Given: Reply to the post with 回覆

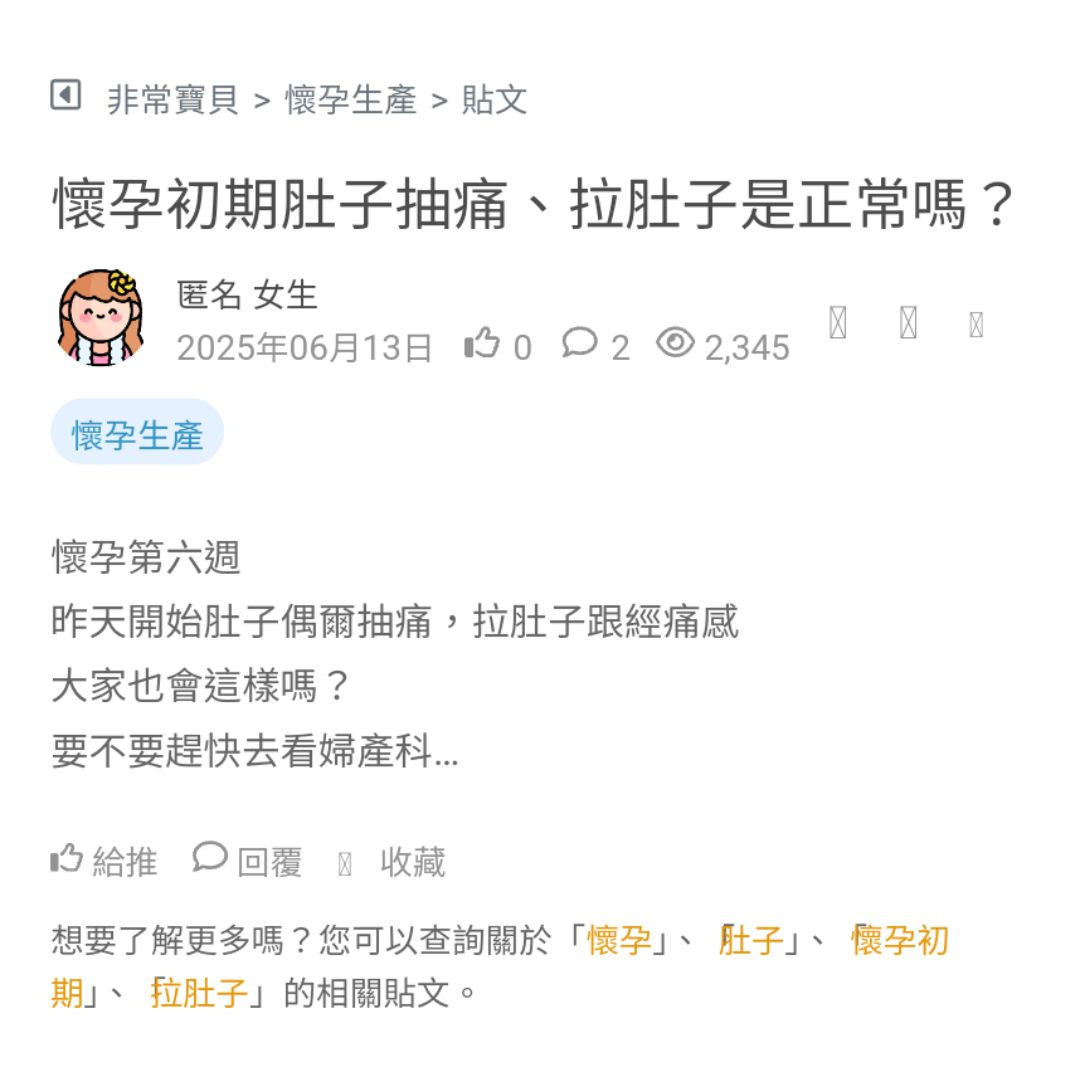Looking at the screenshot, I should [247, 861].
